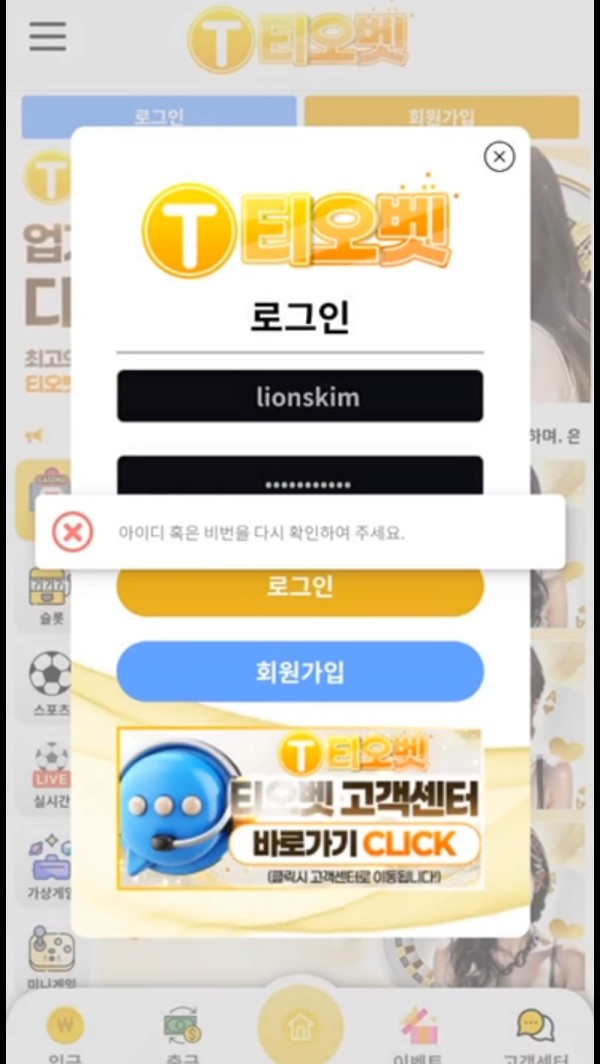Open the hamburger menu

pyautogui.click(x=47, y=36)
